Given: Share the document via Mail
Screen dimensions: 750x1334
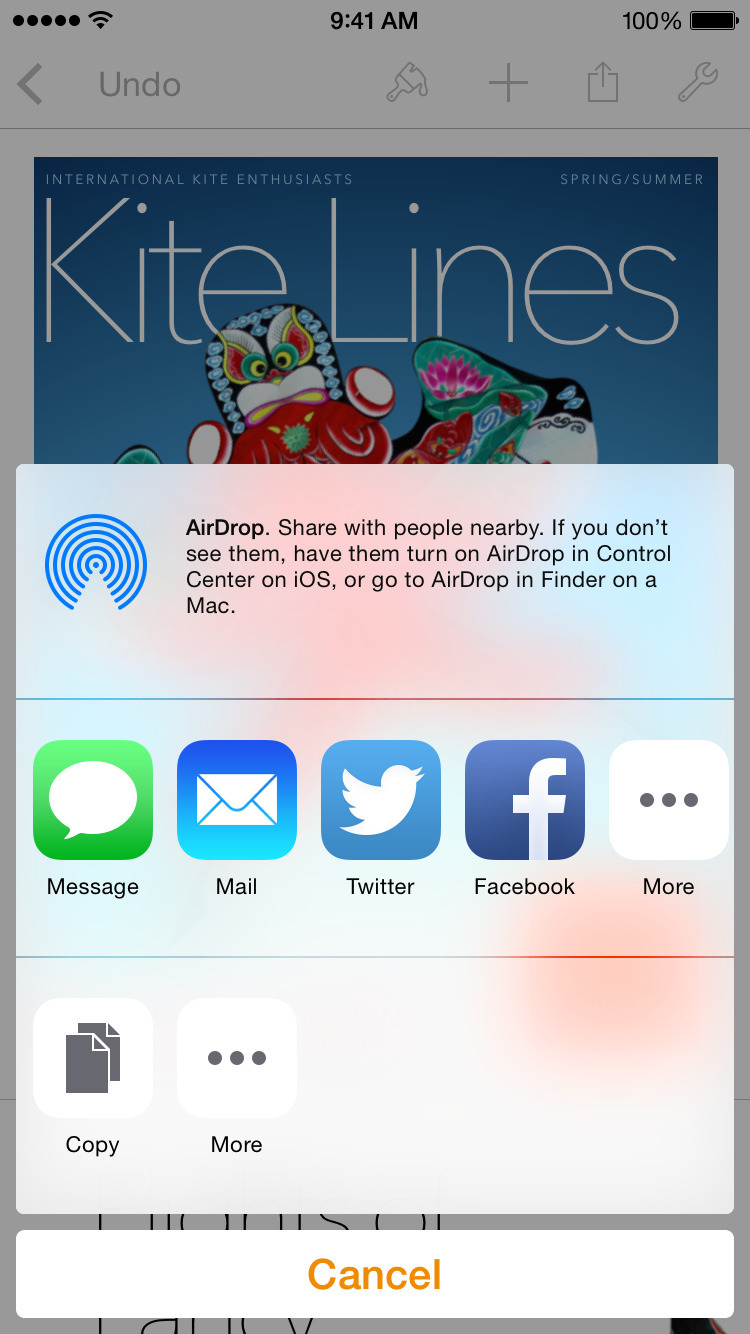Looking at the screenshot, I should 237,800.
